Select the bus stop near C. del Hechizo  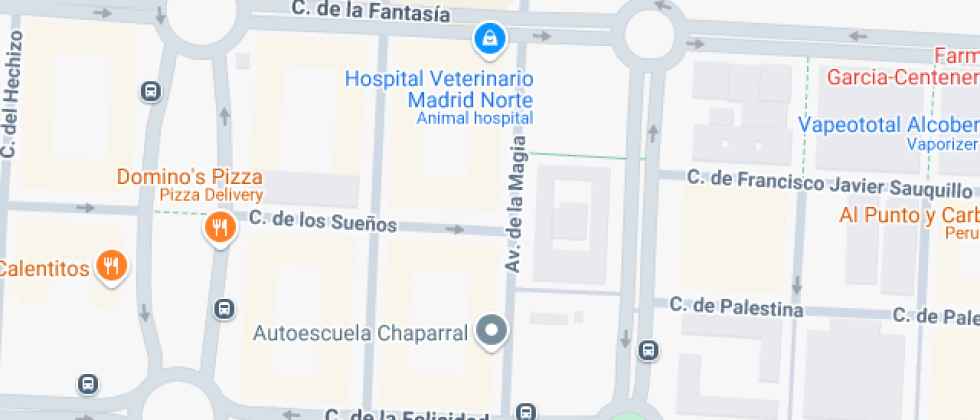pos(151,92)
